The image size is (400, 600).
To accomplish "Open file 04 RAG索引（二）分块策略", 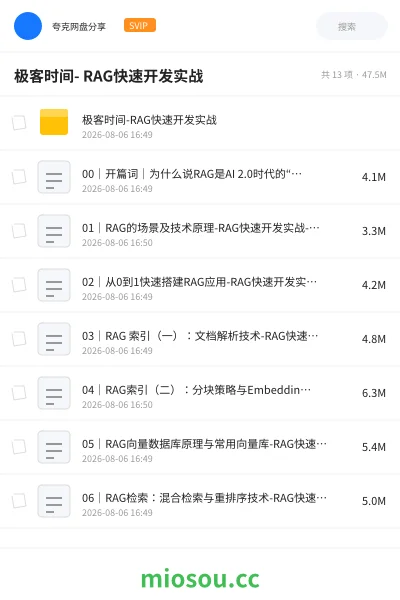I will coord(200,393).
